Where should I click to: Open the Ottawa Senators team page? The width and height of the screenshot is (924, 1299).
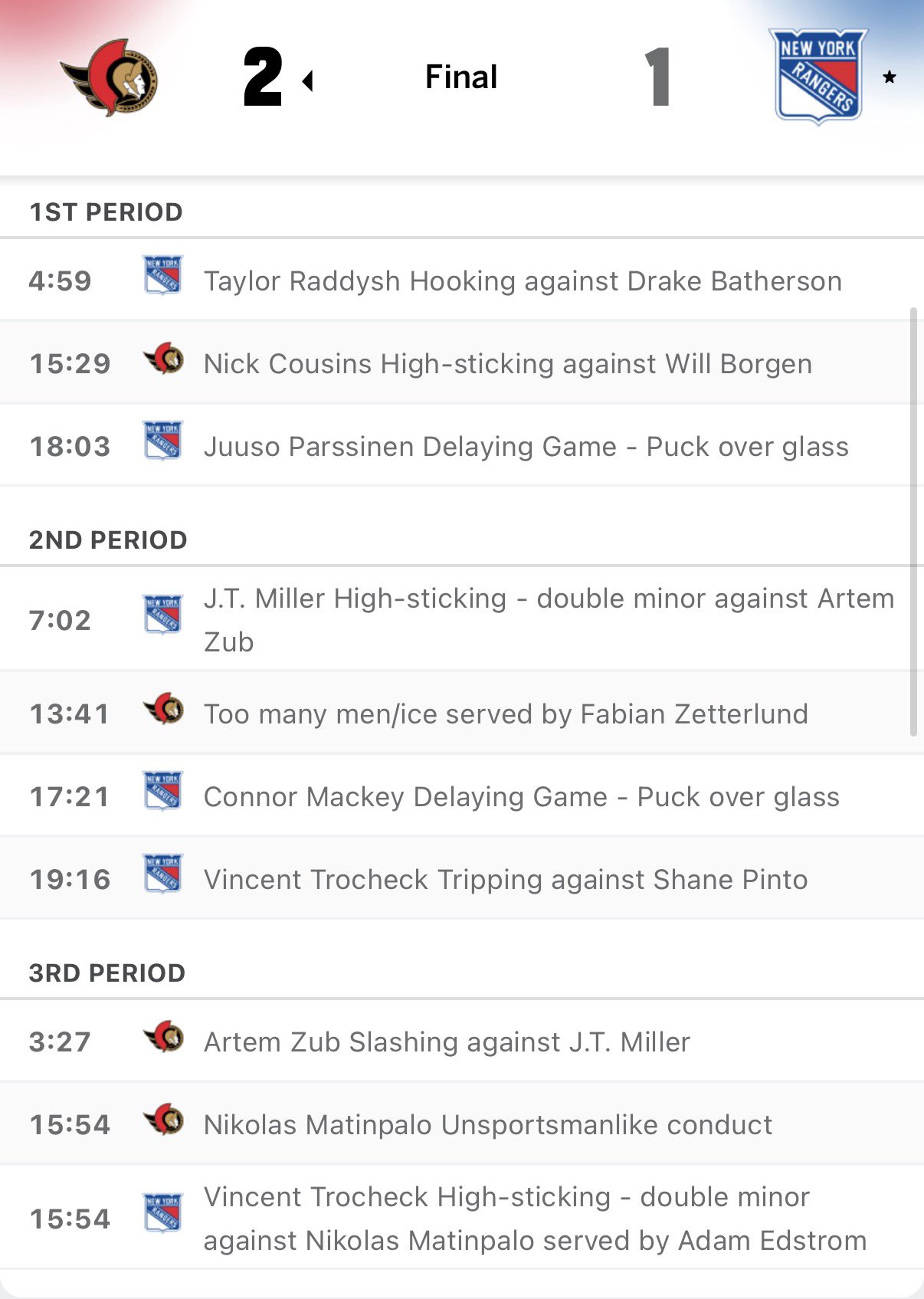[x=110, y=77]
